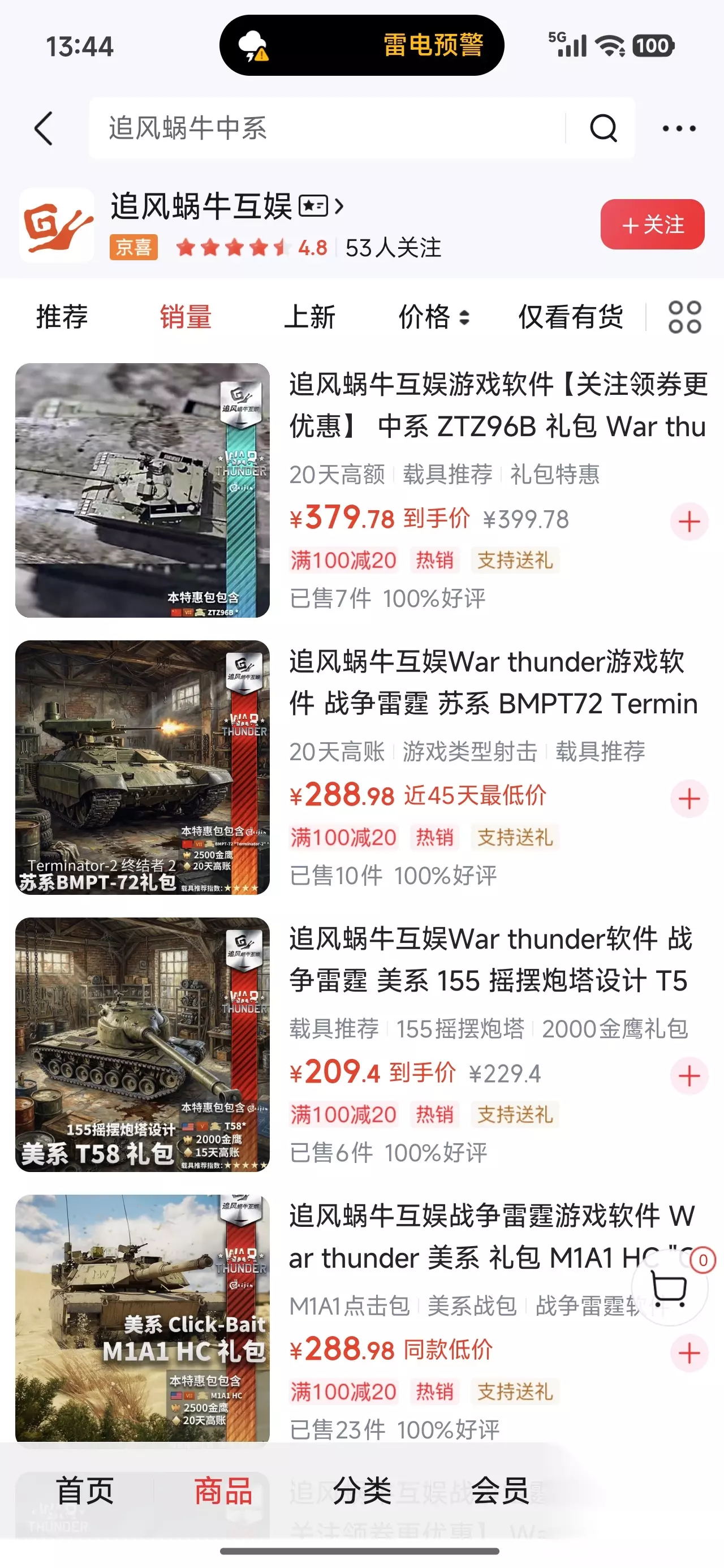Add BMPT72 pack to cart
The width and height of the screenshot is (724, 1568).
tap(689, 799)
